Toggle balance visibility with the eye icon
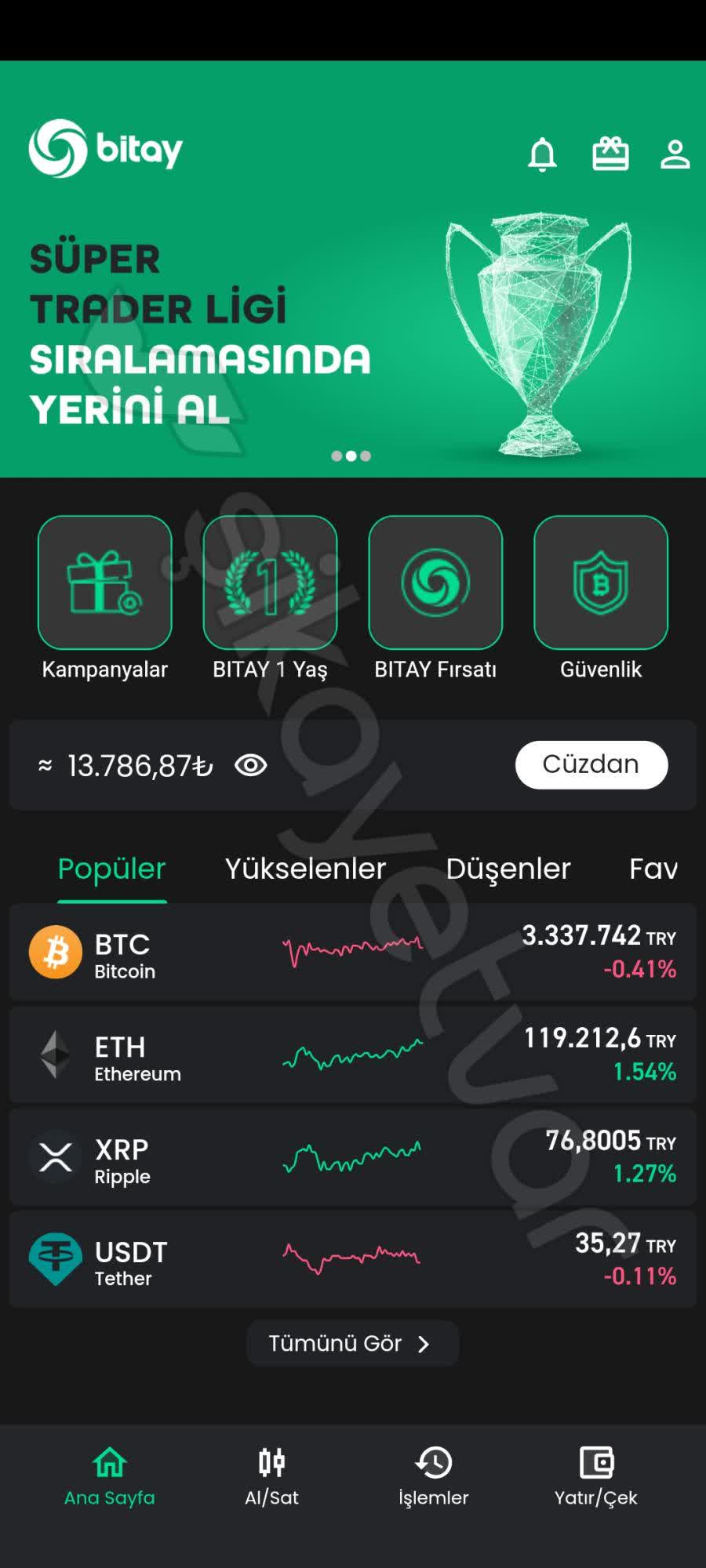Viewport: 706px width, 1568px height. (250, 765)
